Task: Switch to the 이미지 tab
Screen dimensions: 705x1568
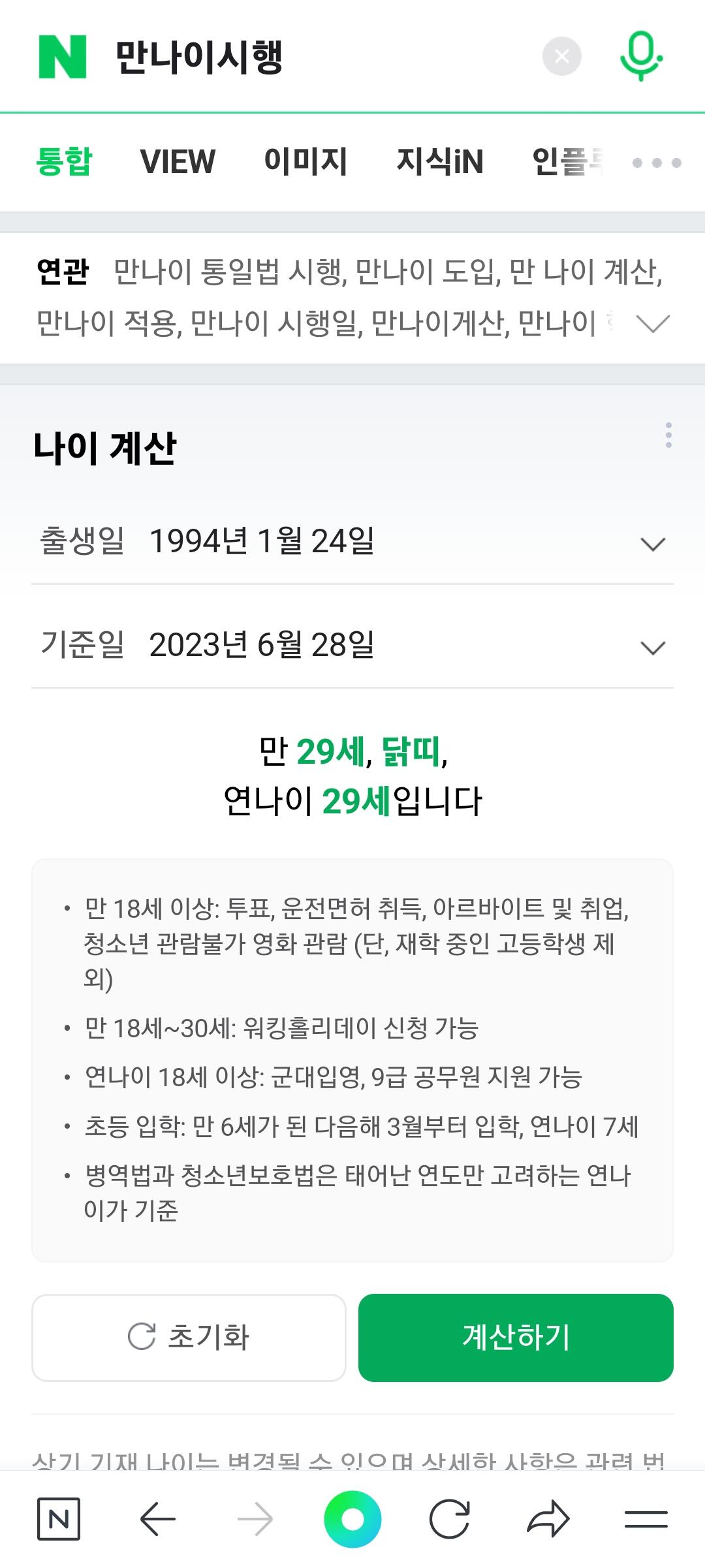Action: [305, 161]
